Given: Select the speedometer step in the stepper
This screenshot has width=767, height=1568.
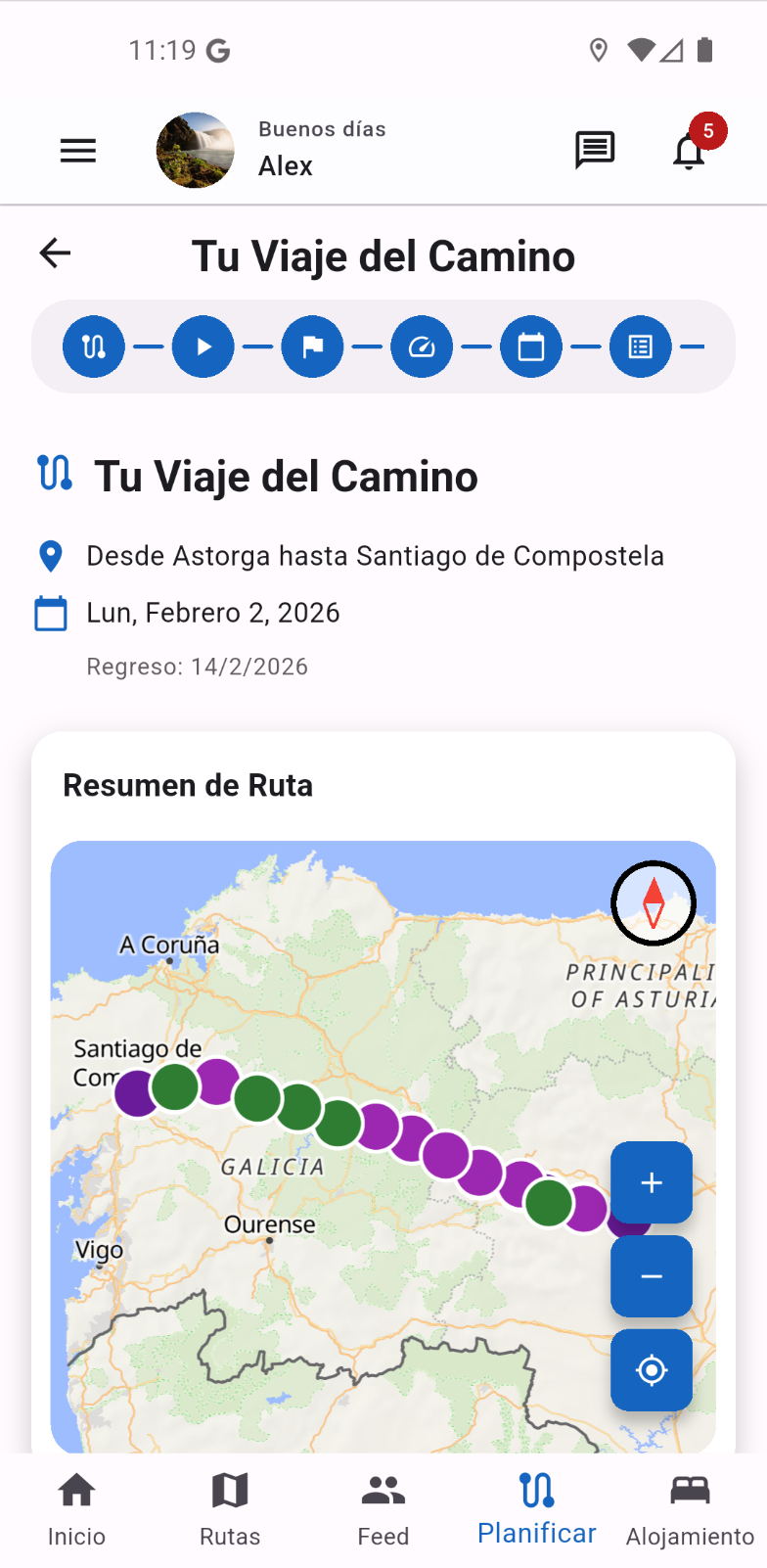Looking at the screenshot, I should pos(422,346).
